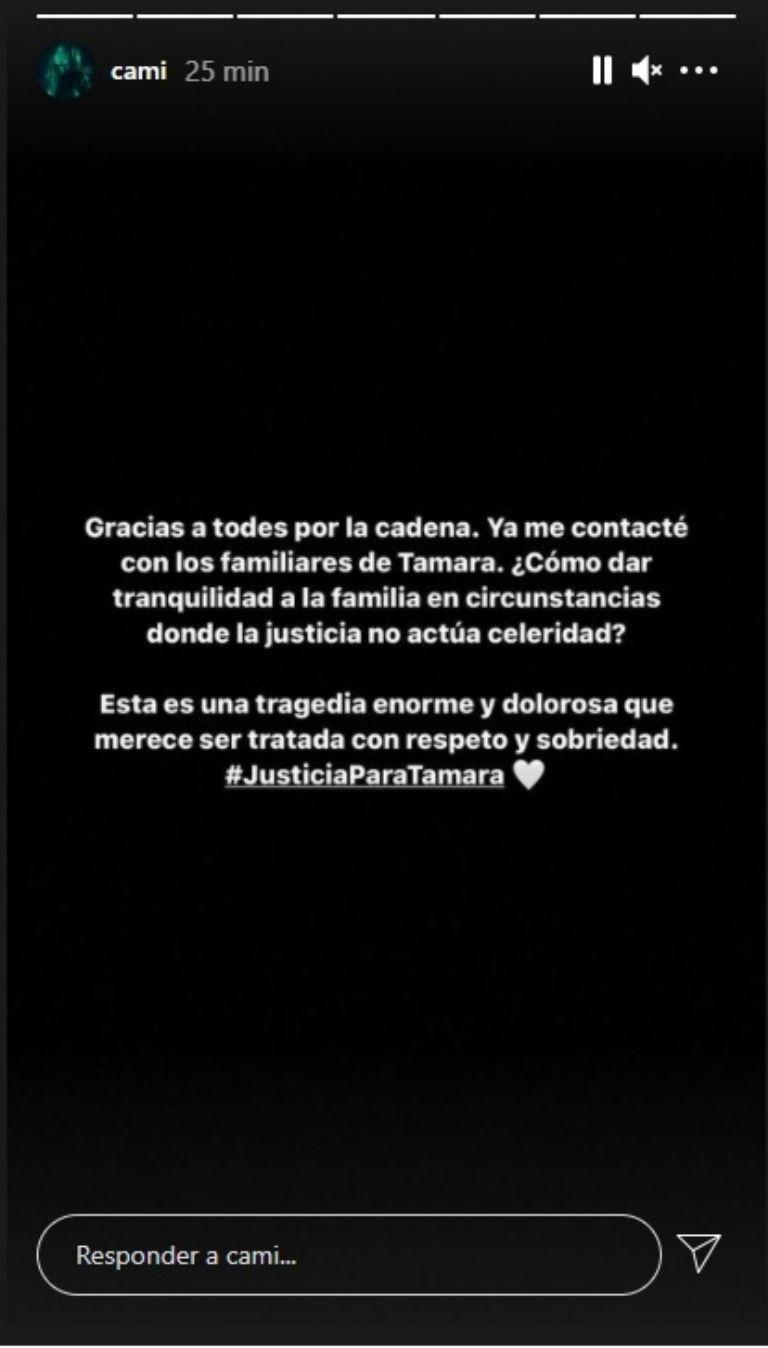Open cami's profile picture
The width and height of the screenshot is (768, 1348).
click(x=66, y=71)
